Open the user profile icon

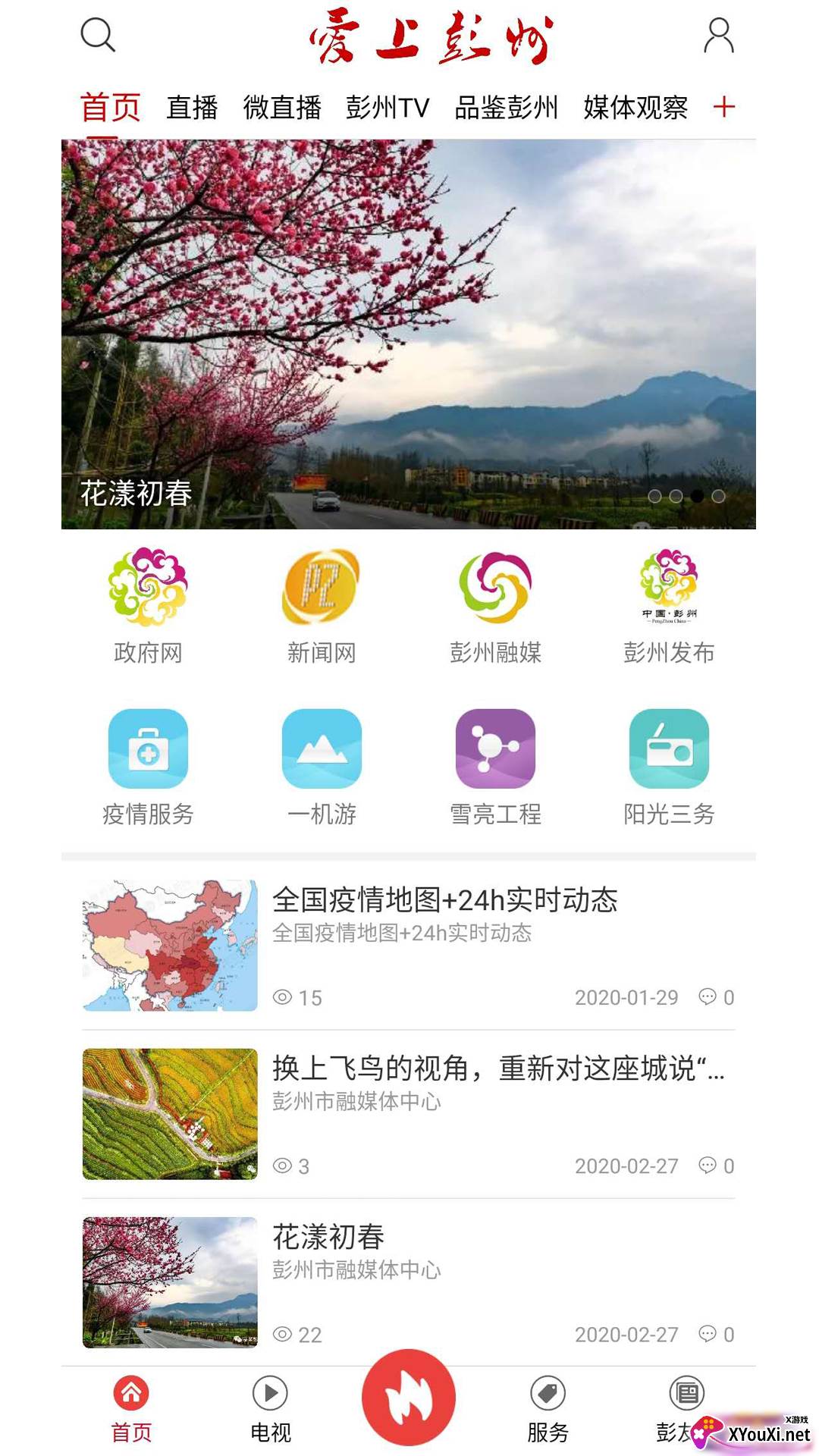coord(718,35)
